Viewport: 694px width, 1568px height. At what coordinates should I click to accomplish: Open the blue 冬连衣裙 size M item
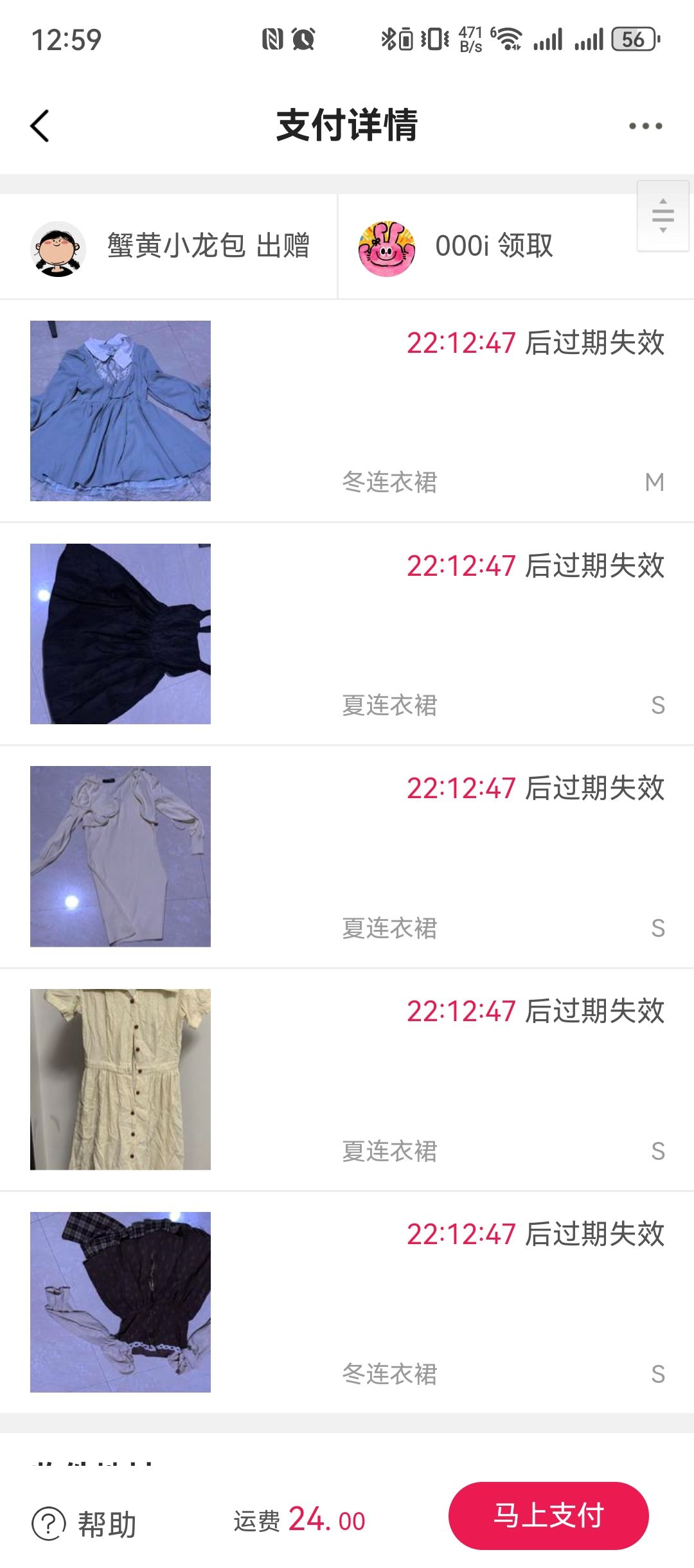(121, 411)
